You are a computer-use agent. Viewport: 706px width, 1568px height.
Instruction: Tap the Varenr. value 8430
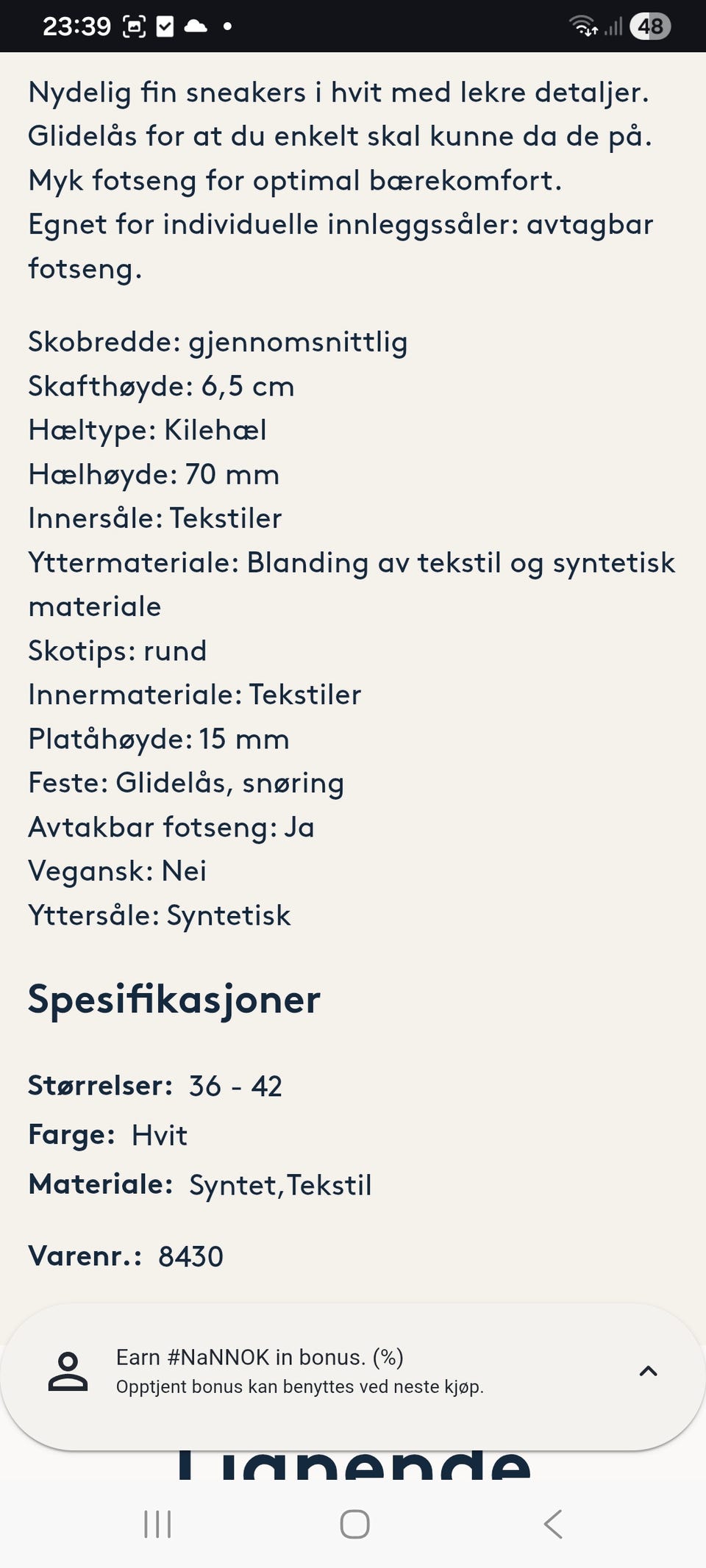tap(193, 1256)
